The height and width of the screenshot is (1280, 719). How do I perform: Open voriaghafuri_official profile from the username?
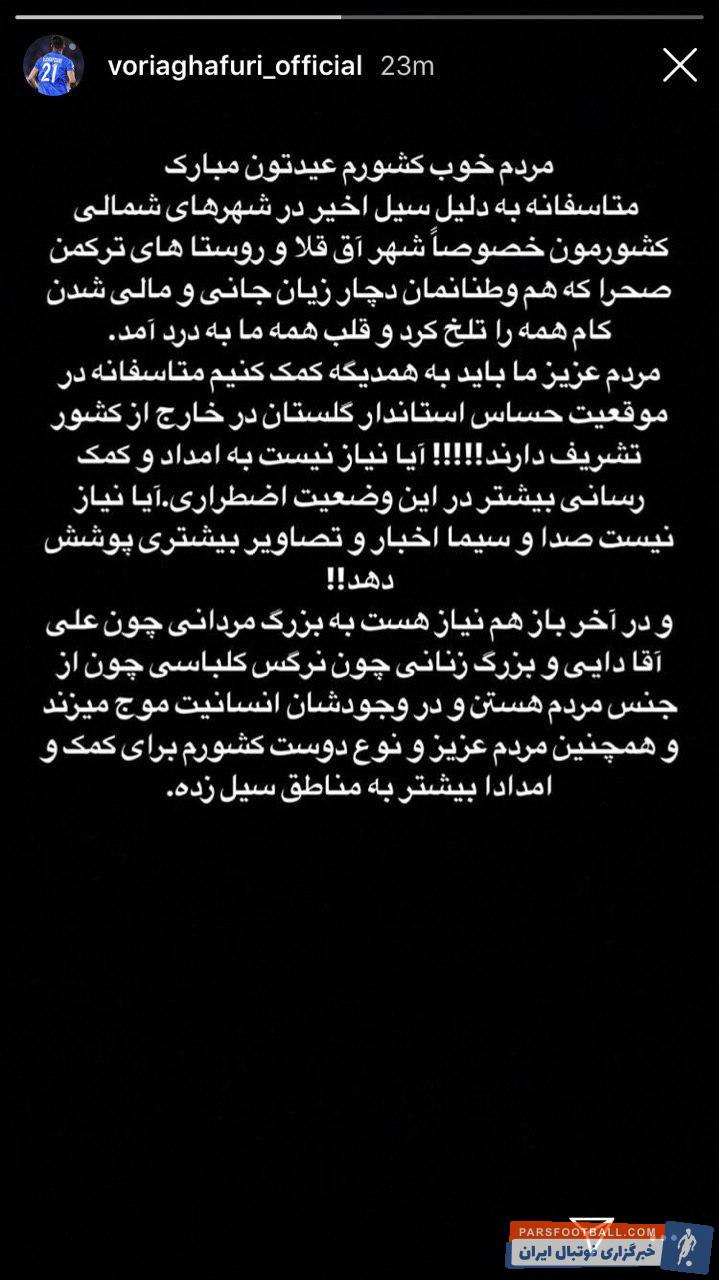pos(235,67)
